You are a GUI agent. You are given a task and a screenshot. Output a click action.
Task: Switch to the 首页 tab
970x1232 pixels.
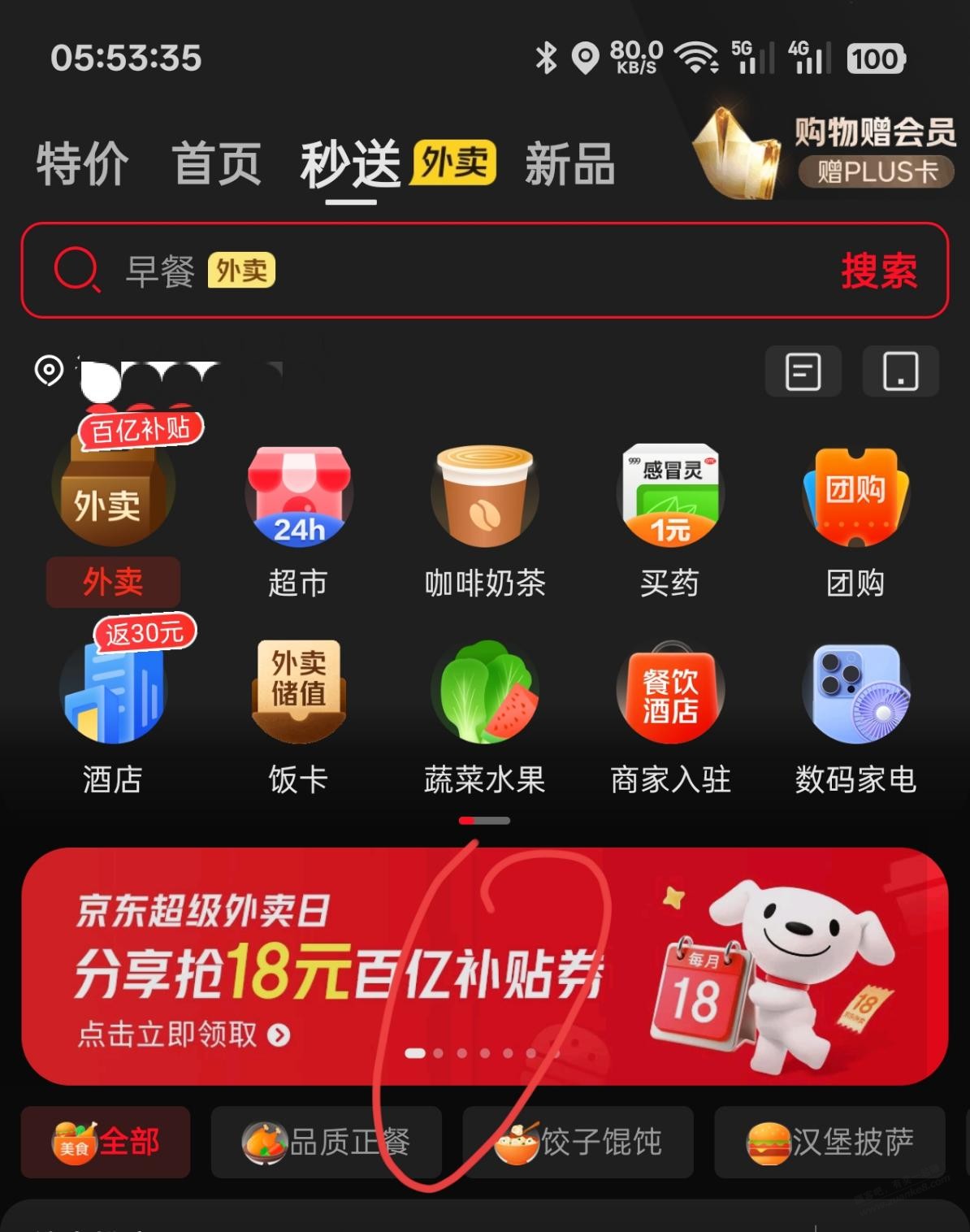pyautogui.click(x=217, y=164)
